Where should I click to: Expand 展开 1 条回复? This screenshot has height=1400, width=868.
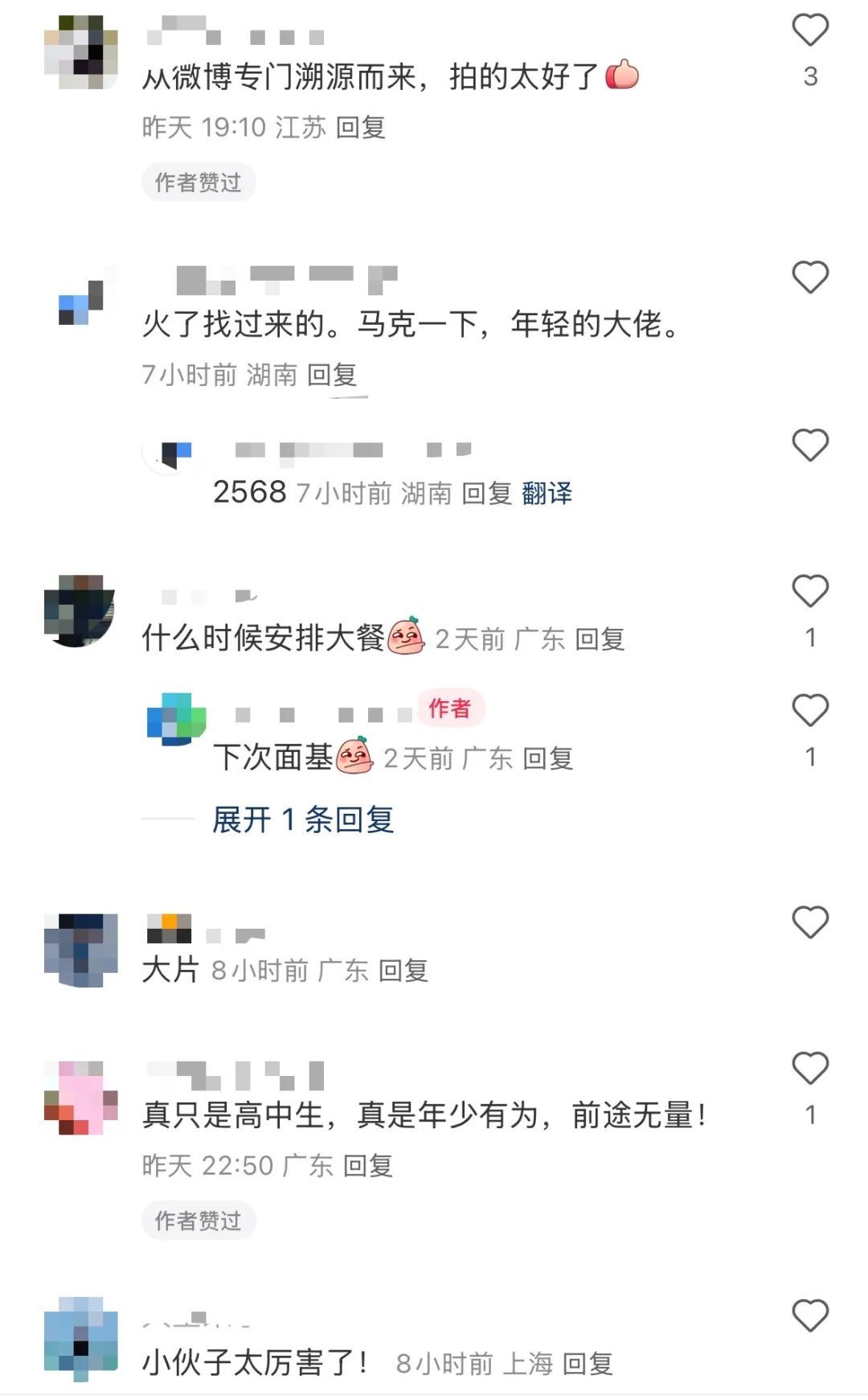pos(303,819)
